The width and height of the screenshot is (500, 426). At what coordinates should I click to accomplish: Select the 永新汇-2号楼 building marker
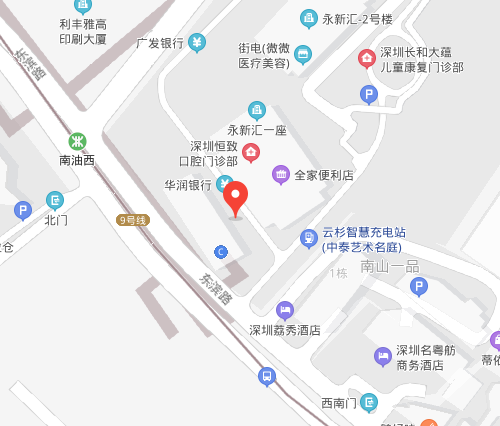309,19
